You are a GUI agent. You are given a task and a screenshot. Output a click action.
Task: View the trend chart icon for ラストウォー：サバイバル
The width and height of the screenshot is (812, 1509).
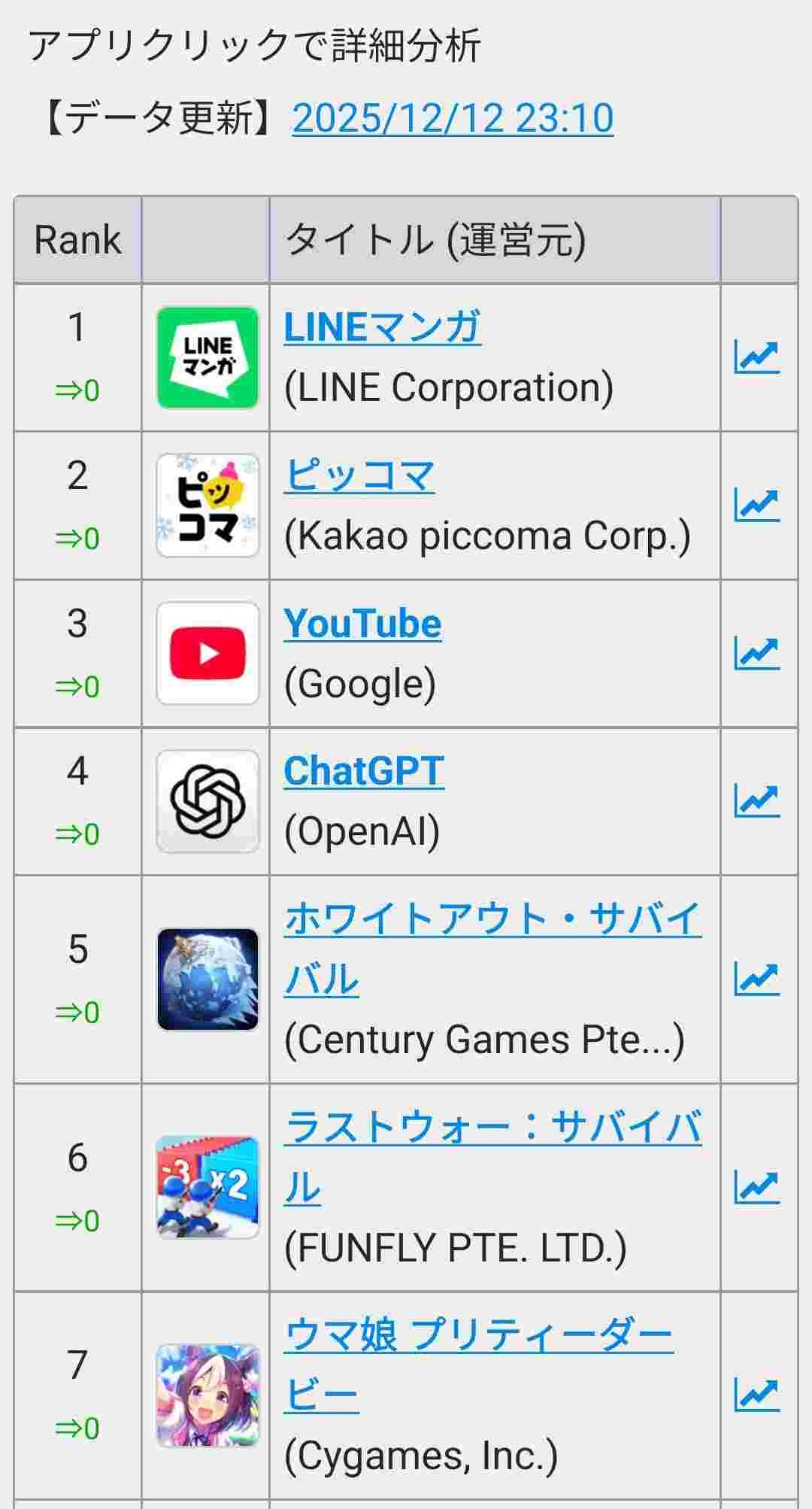pos(756,1187)
